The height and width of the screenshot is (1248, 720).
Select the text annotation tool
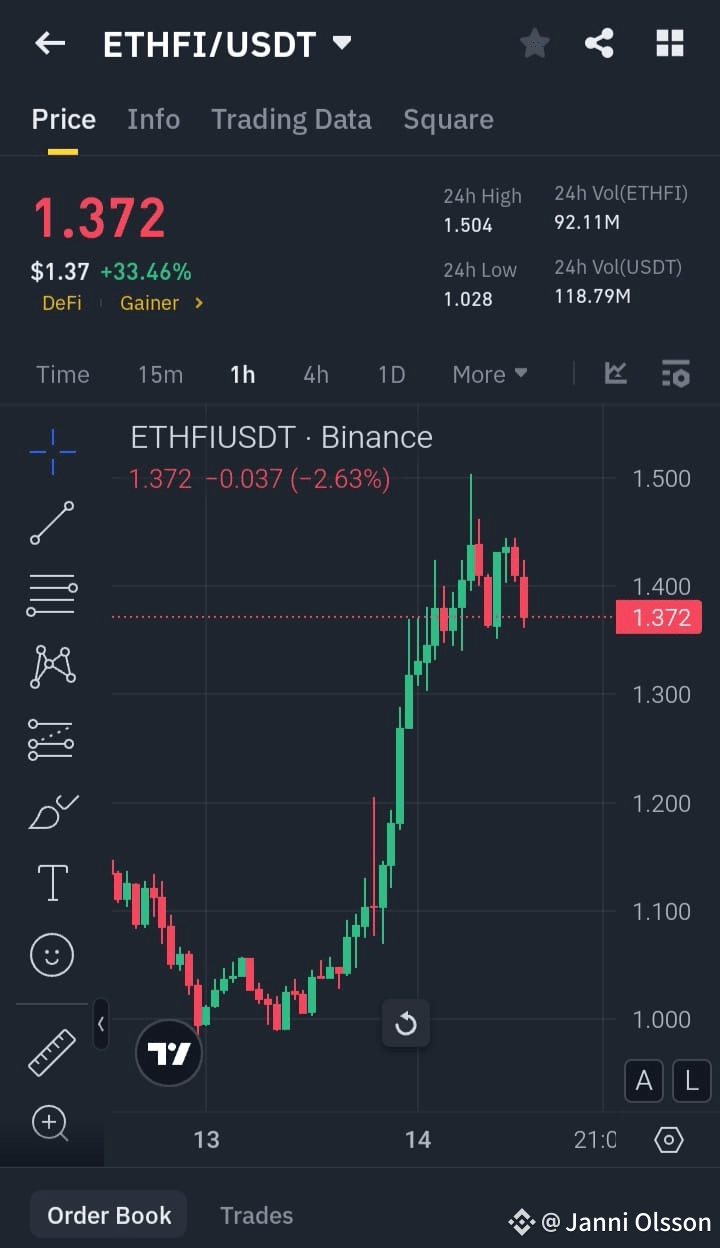[51, 883]
